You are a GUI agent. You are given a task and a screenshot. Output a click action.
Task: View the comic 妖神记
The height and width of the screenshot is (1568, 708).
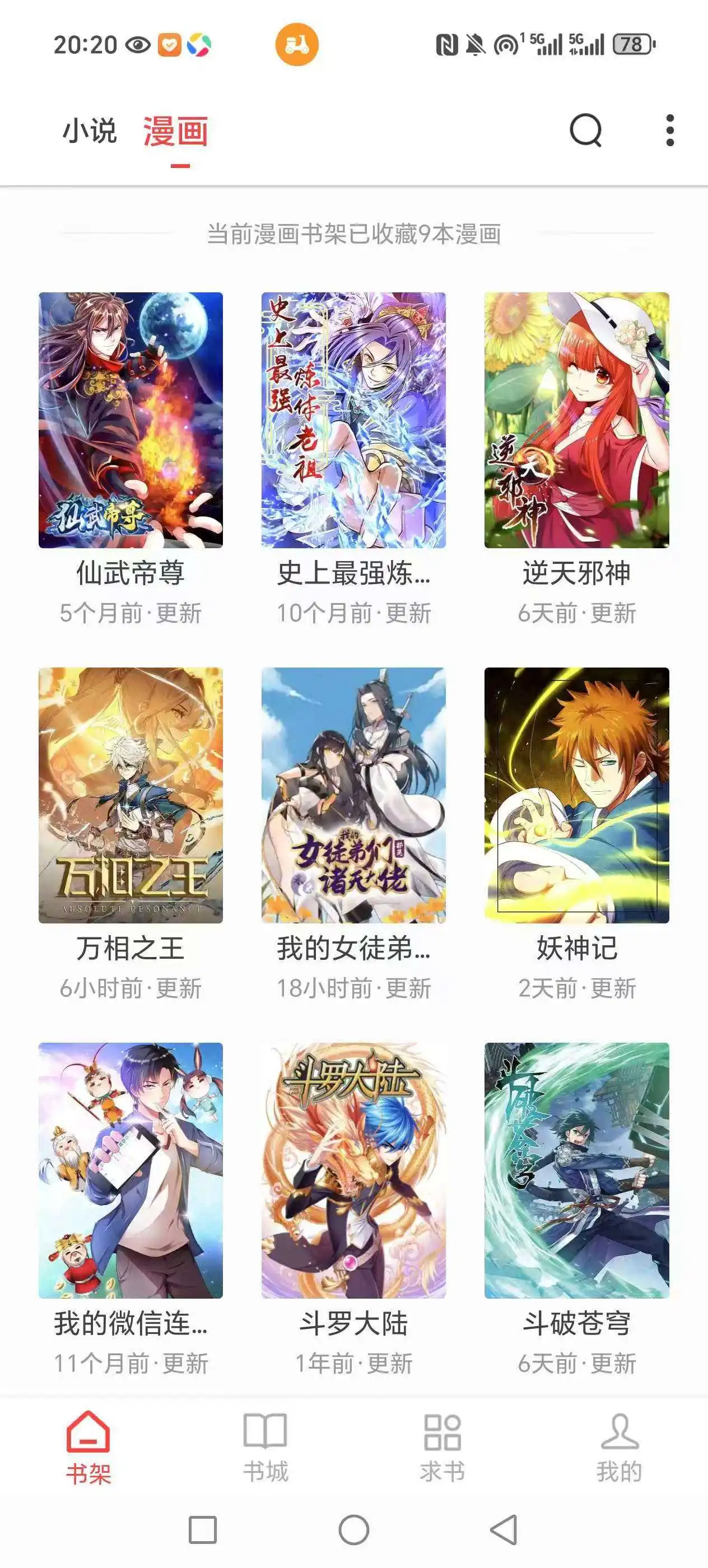pyautogui.click(x=576, y=795)
